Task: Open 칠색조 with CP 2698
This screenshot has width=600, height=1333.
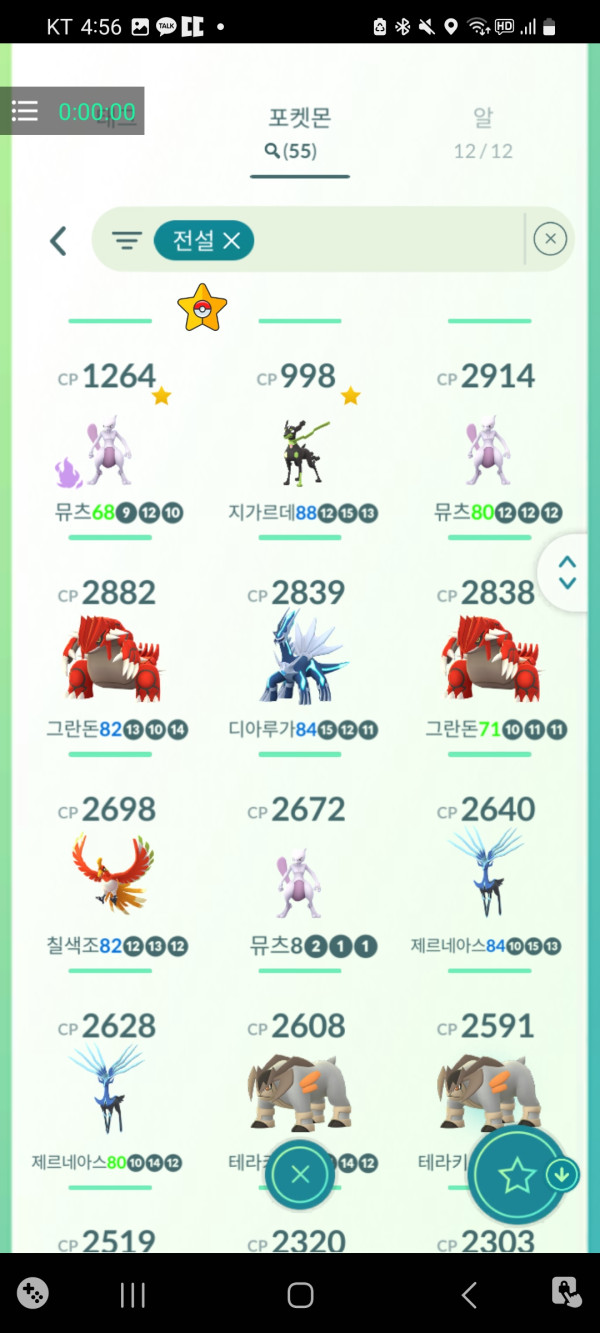Action: [110, 876]
